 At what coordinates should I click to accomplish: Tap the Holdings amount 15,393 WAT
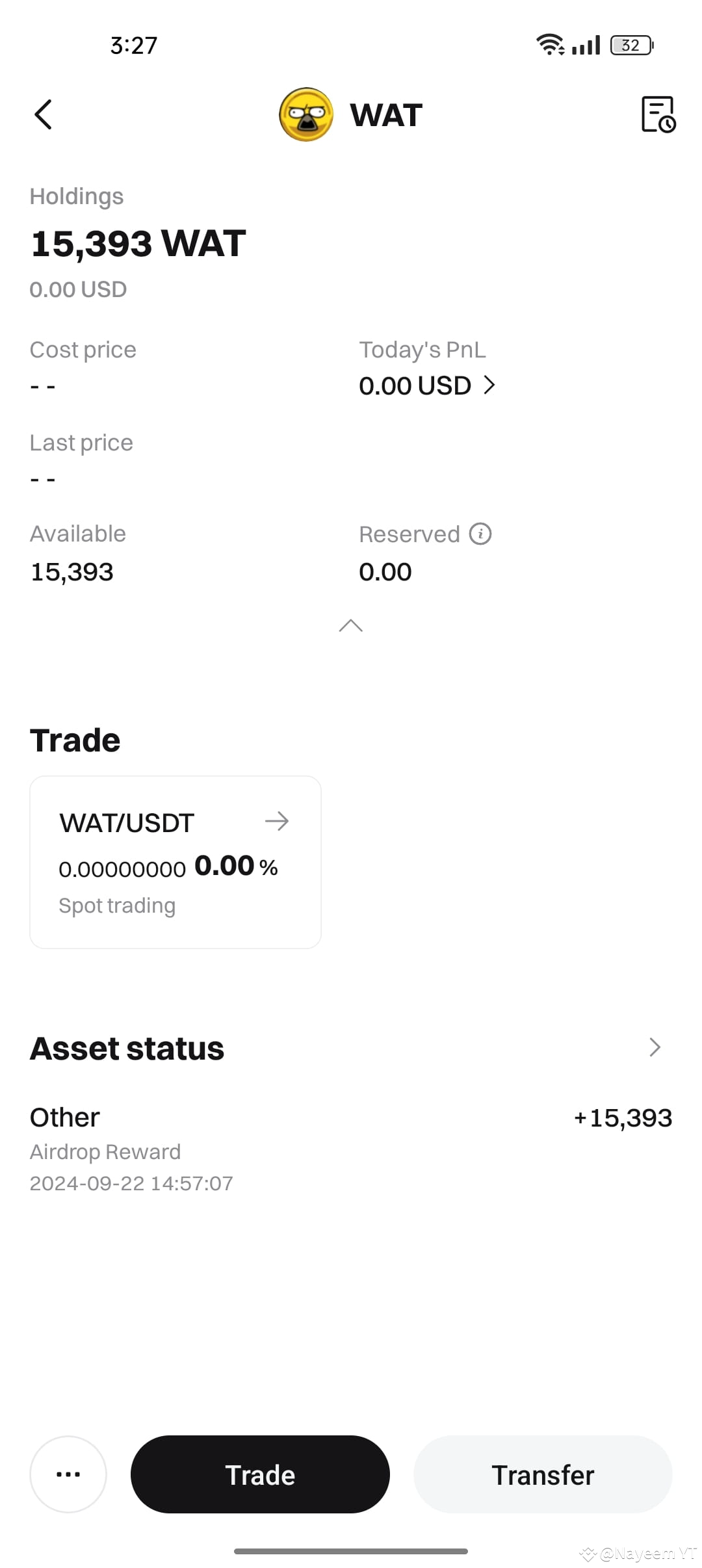tap(137, 244)
